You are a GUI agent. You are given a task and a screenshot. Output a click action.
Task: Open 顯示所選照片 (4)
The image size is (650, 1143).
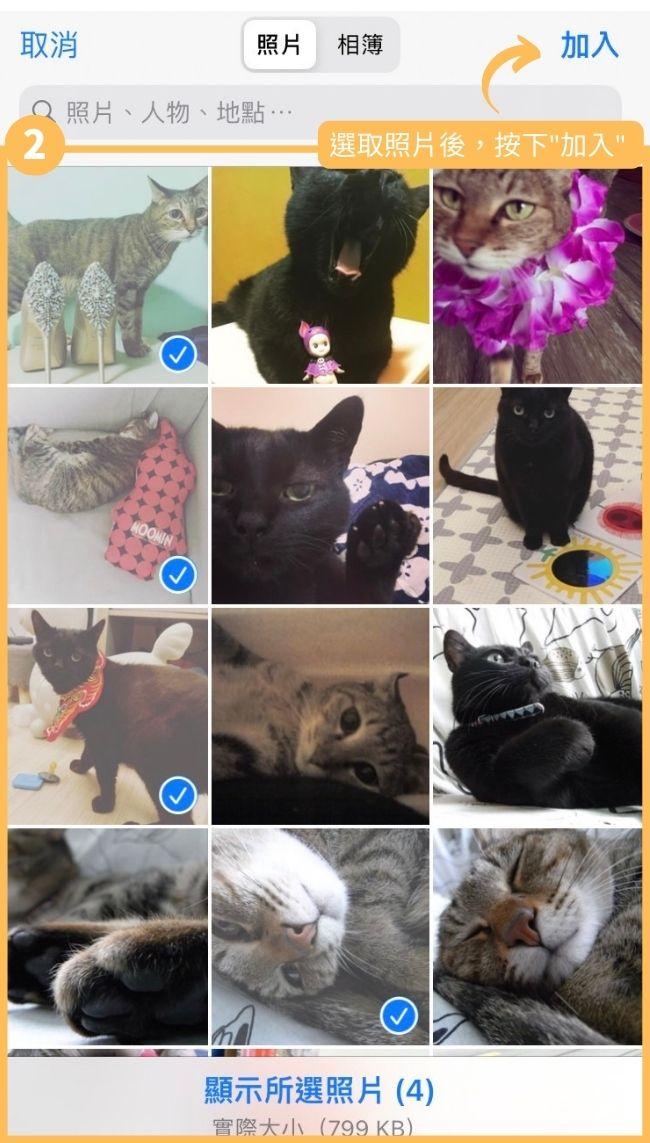click(x=320, y=1090)
